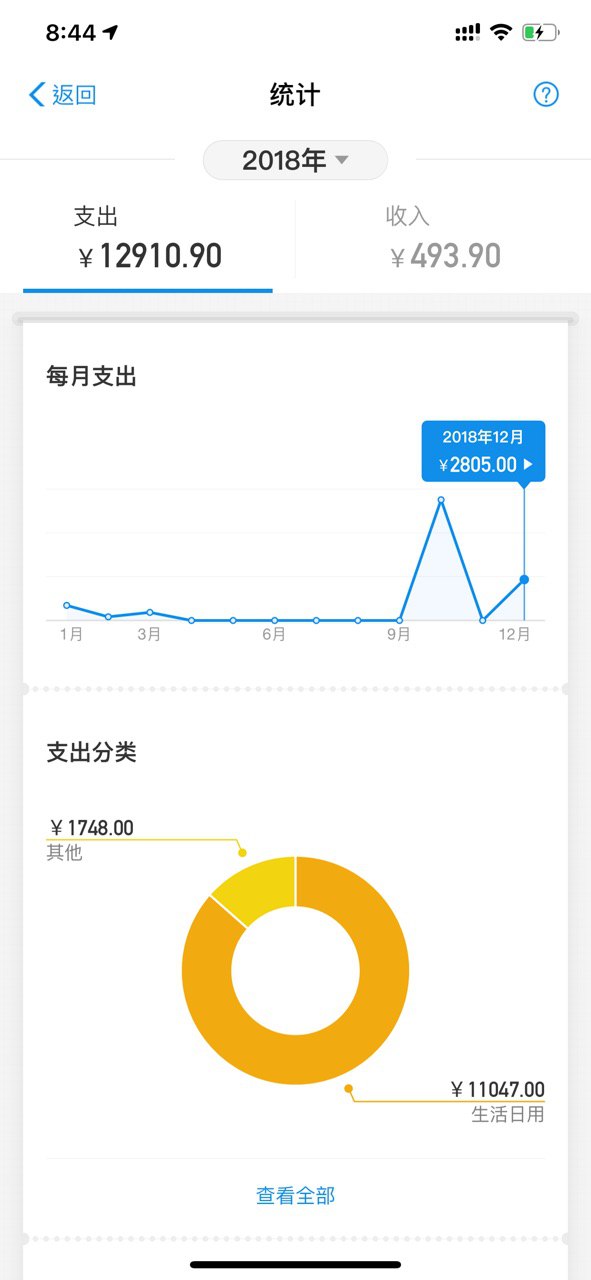Tap 查看全部 to view all categories
591x1280 pixels.
[295, 1195]
